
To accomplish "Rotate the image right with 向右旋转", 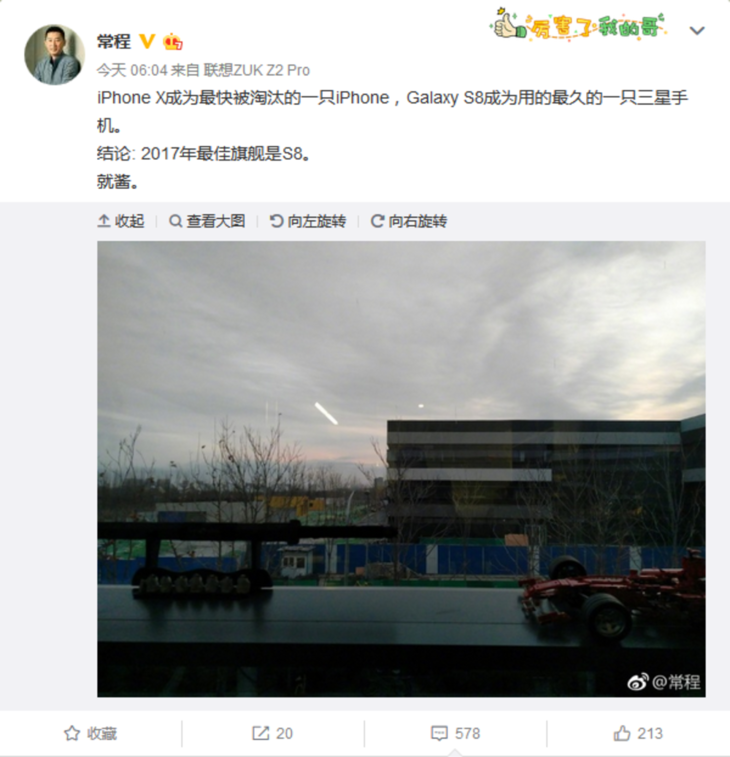I will 409,221.
